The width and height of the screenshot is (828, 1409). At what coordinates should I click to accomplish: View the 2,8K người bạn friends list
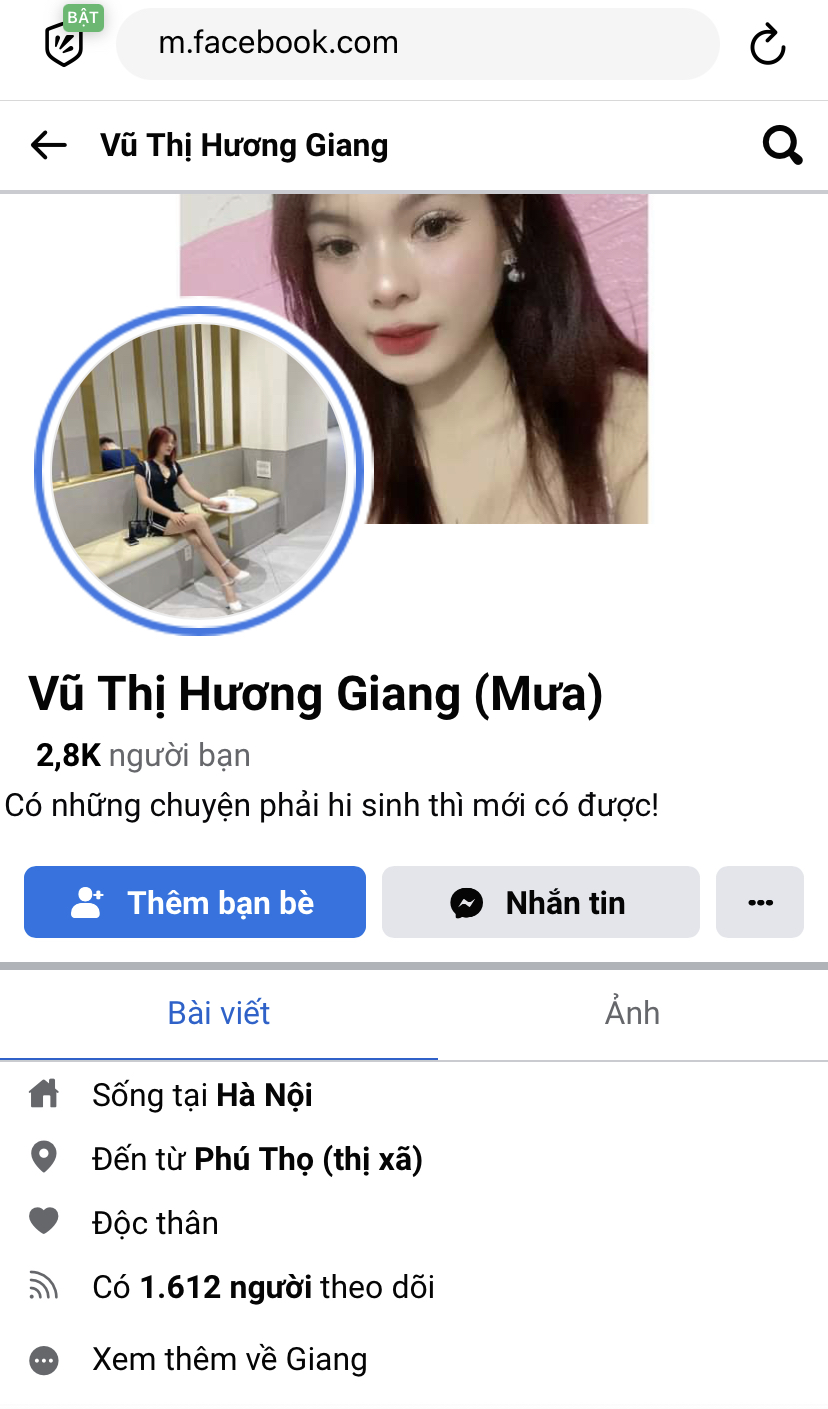pyautogui.click(x=143, y=755)
